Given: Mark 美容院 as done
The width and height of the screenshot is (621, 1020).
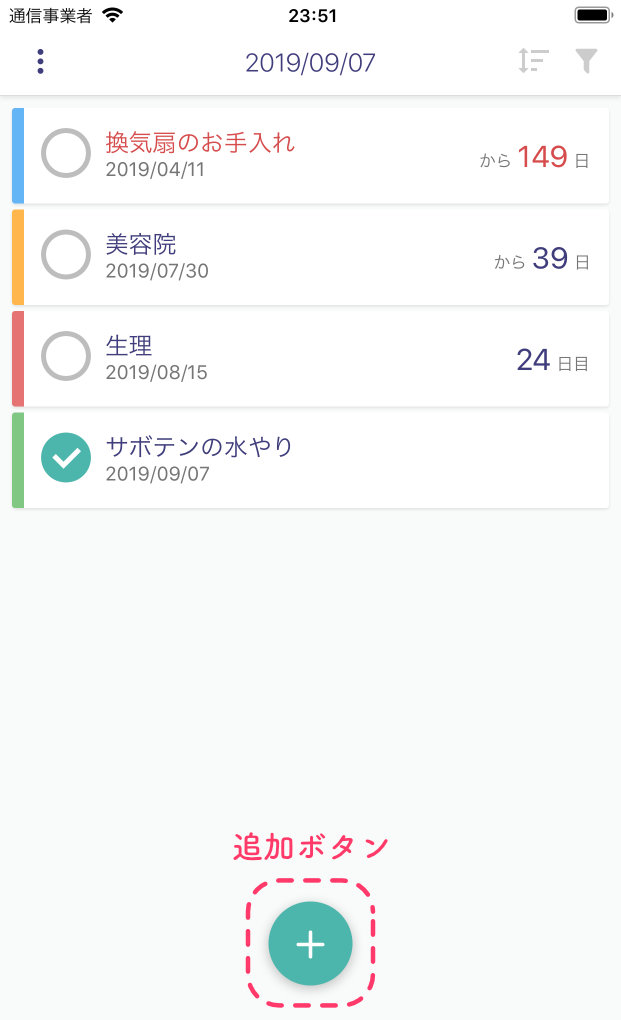Looking at the screenshot, I should pyautogui.click(x=66, y=254).
